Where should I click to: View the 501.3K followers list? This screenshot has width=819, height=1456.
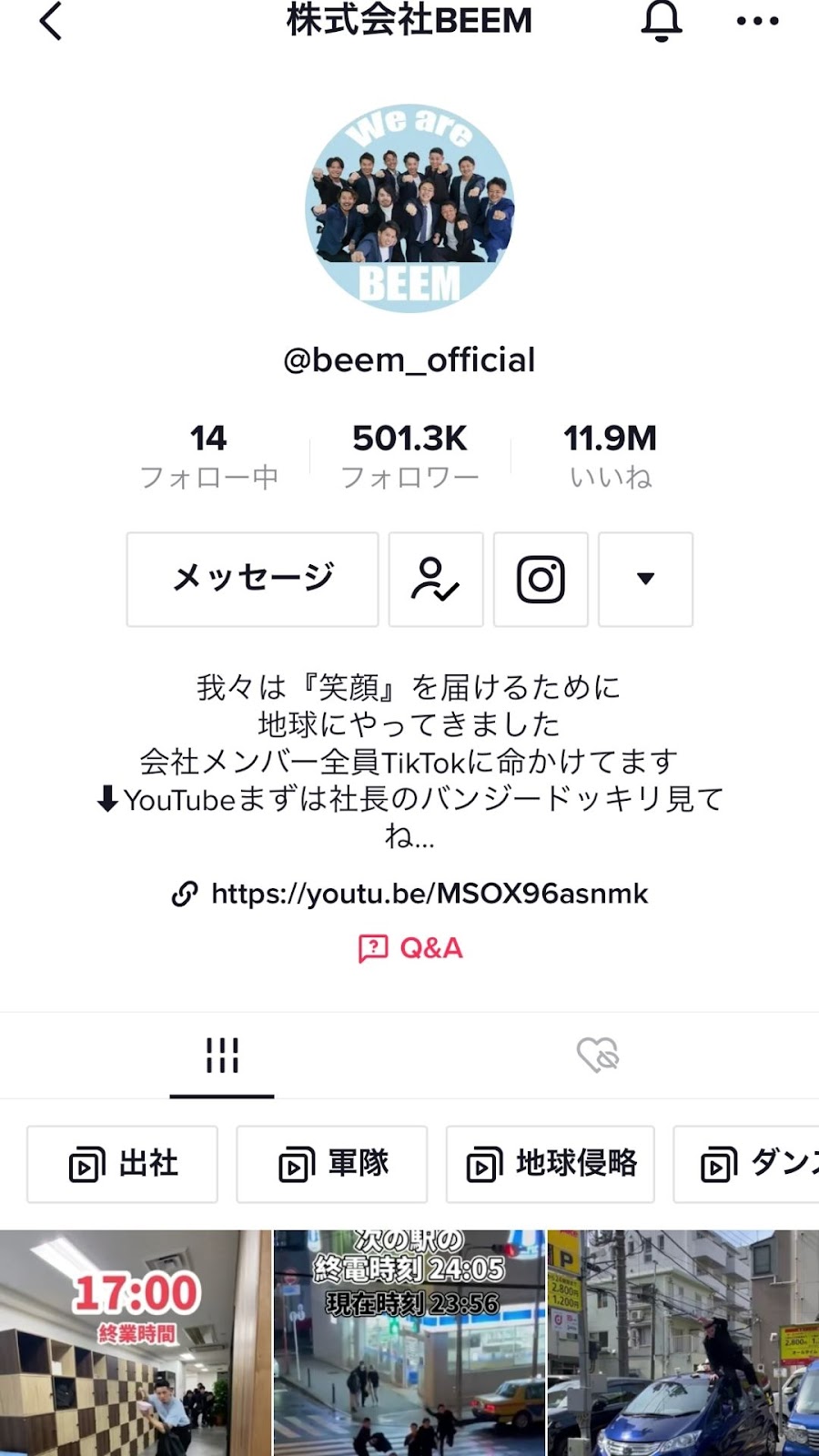pos(409,455)
